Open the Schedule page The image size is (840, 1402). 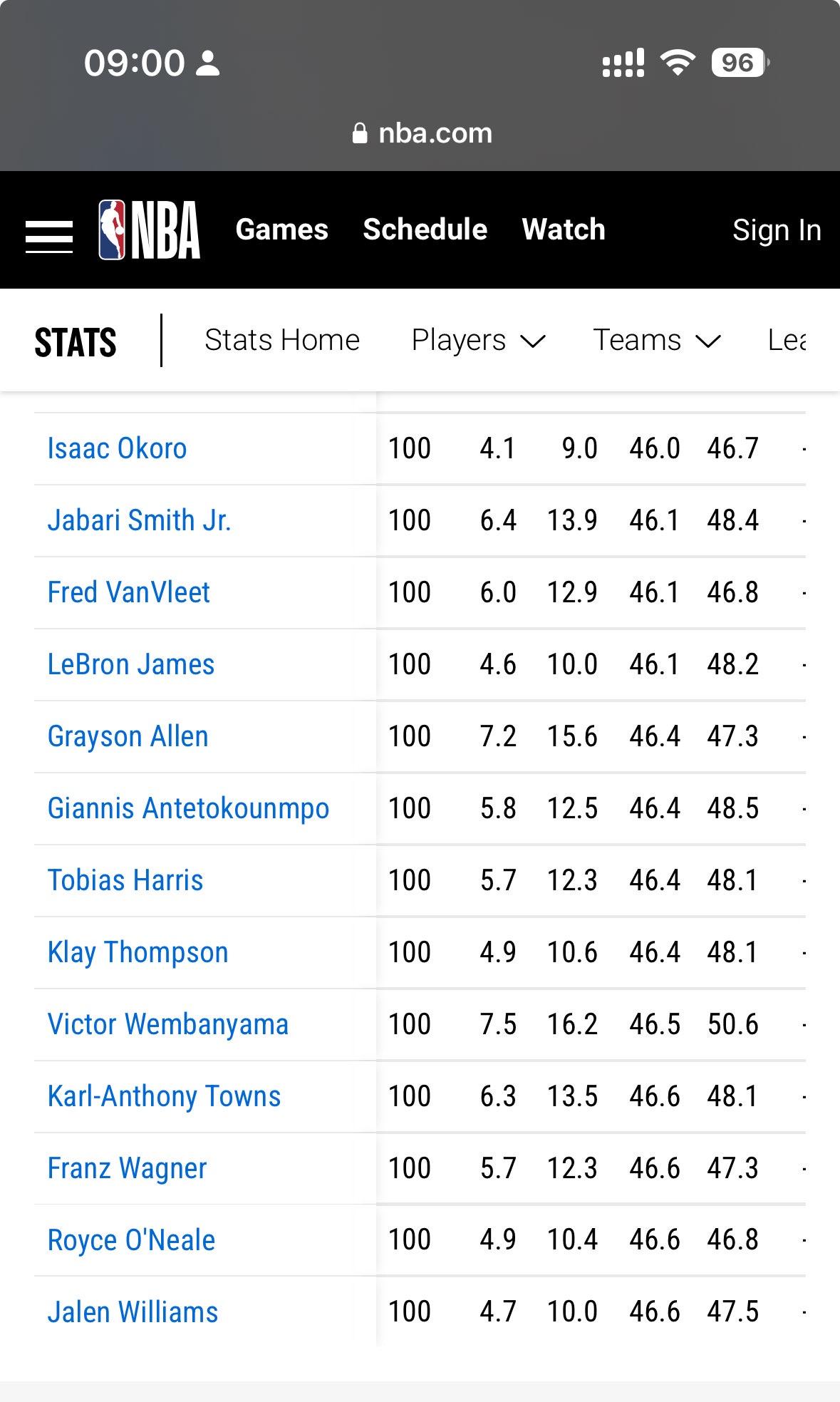coord(425,230)
